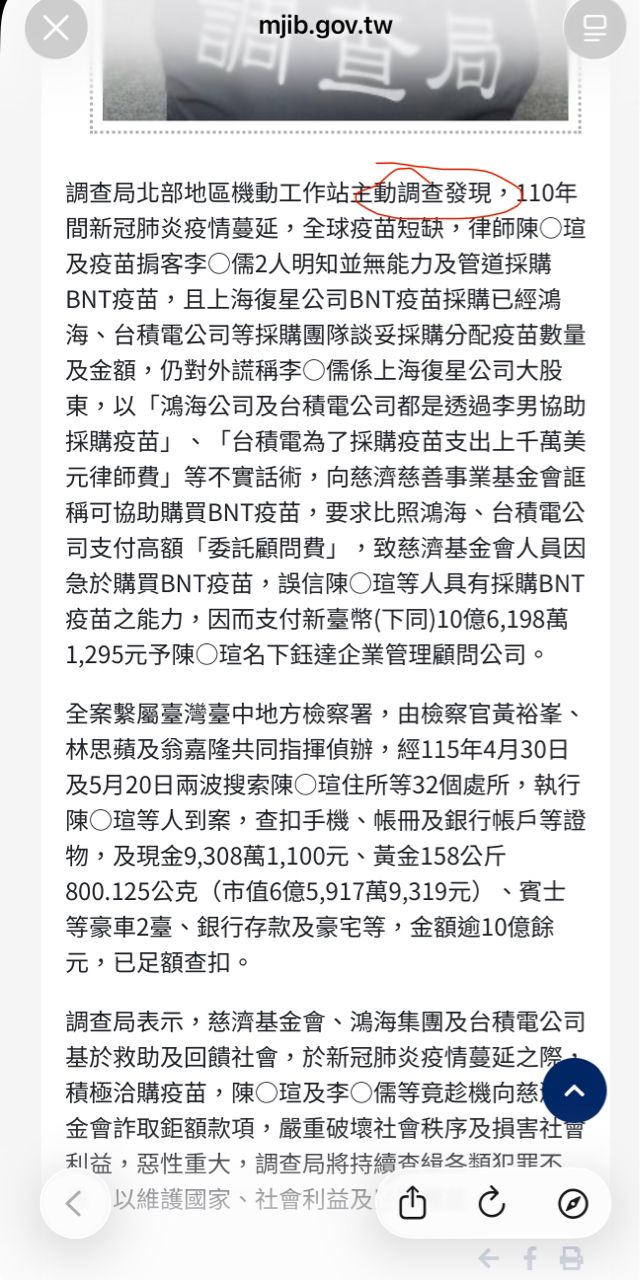Close the in-app browser page
Viewport: 640px width, 1280px height.
56,27
